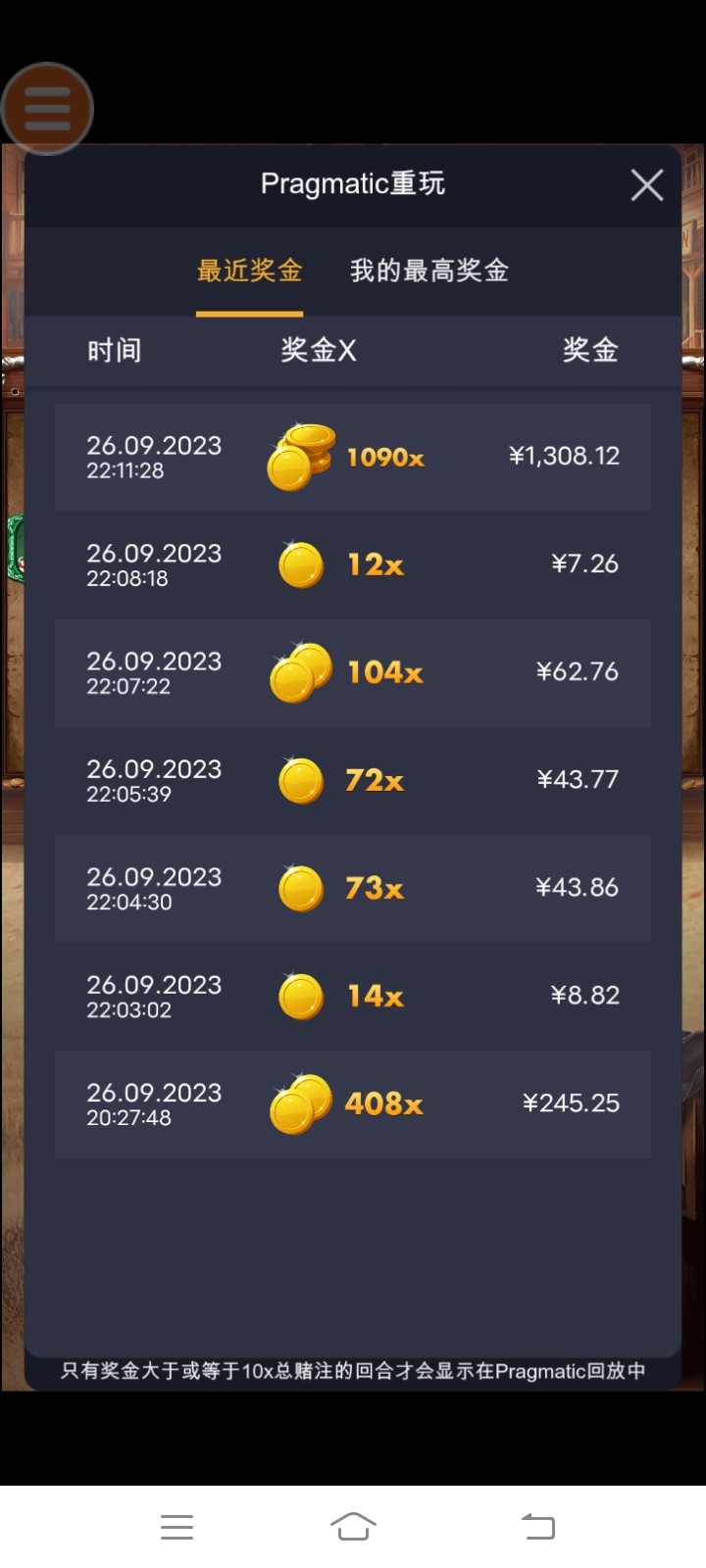Open the hamburger menu button
706x1568 pixels.
click(47, 109)
